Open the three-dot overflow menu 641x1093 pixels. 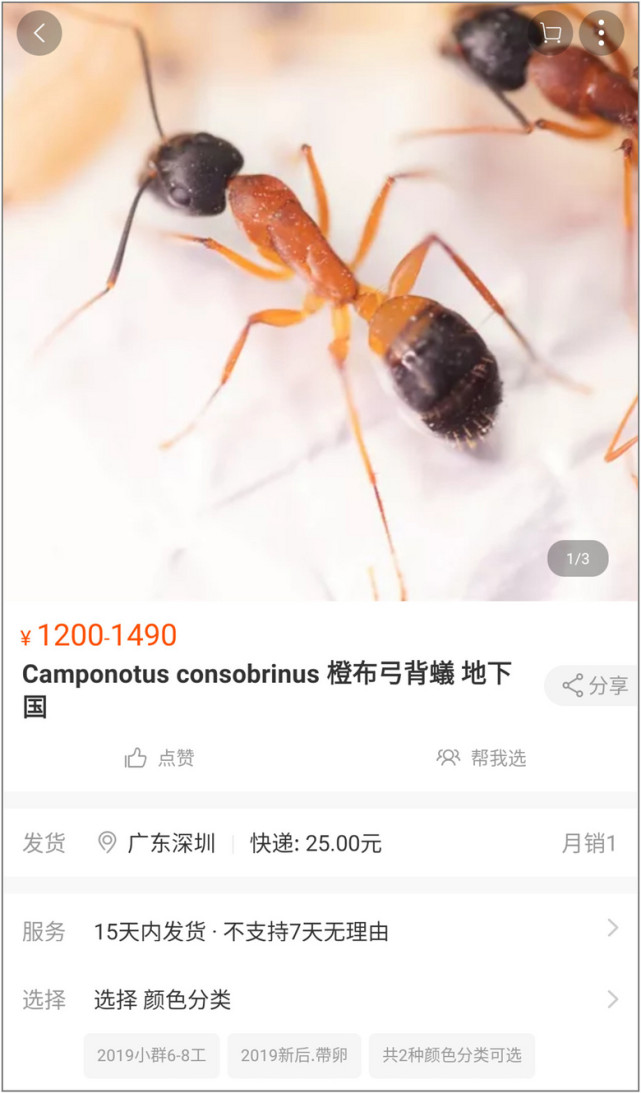601,33
